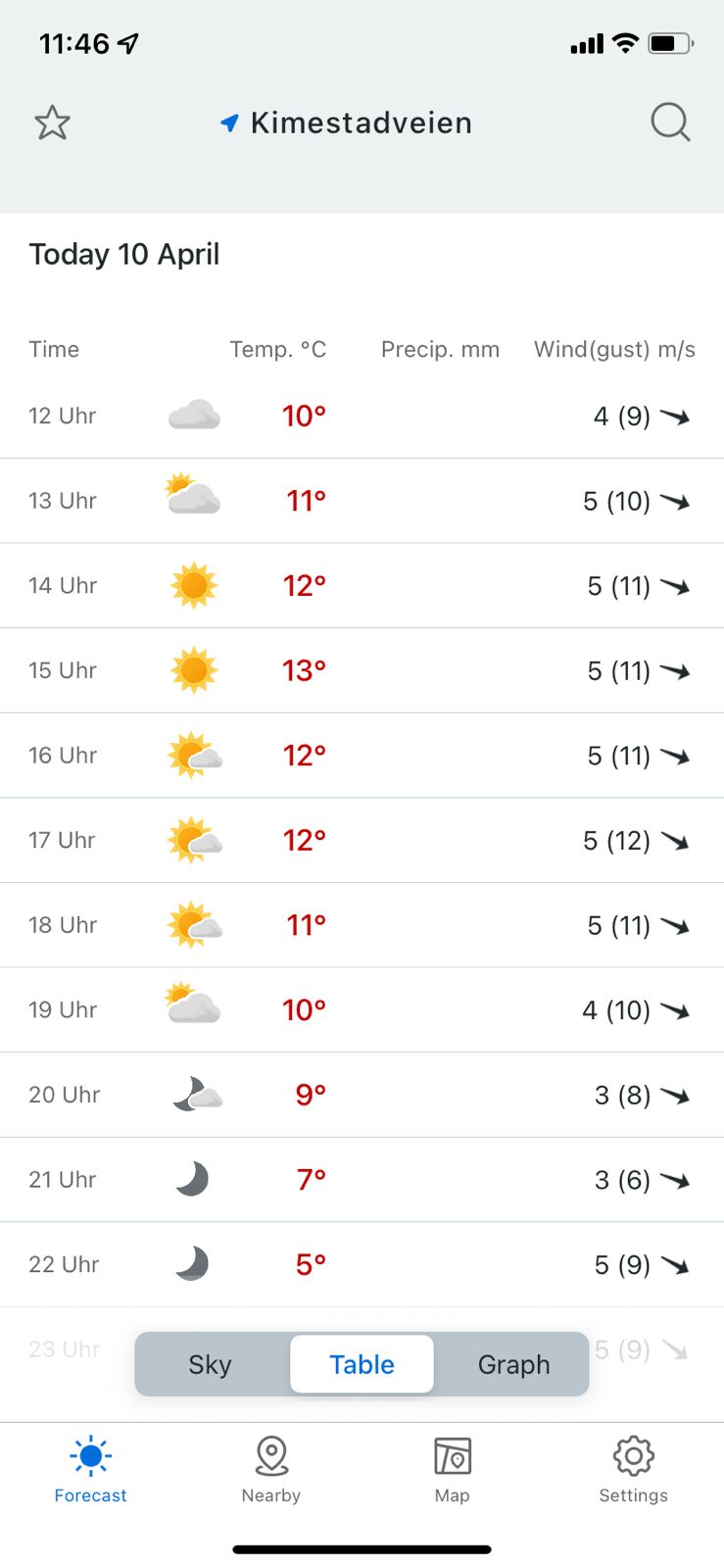Open the Settings tab

click(634, 1470)
